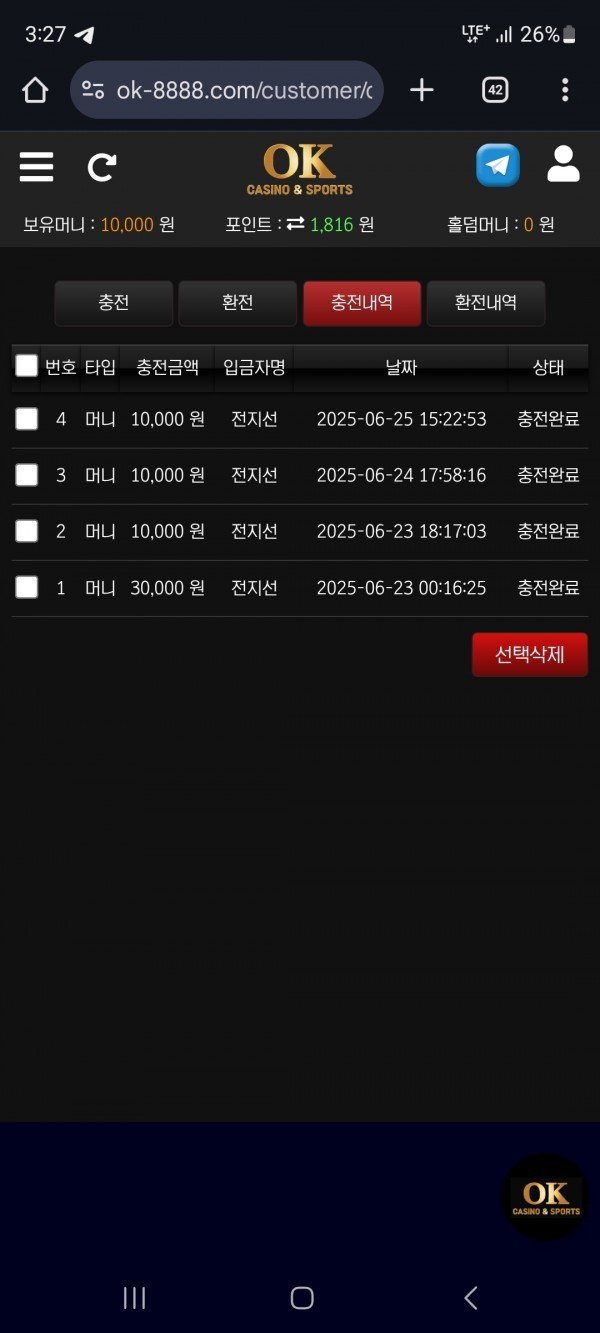Image resolution: width=600 pixels, height=1333 pixels.
Task: Open the 환전내역 tab
Action: point(486,303)
